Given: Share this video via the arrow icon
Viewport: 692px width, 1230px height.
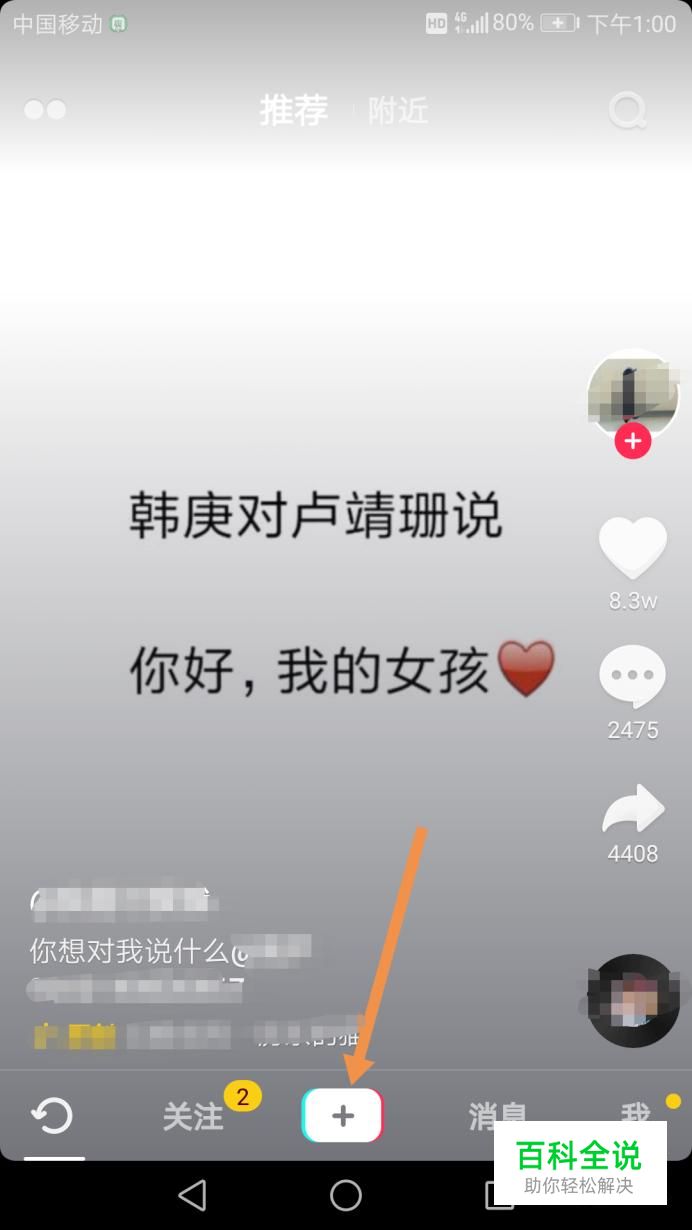Looking at the screenshot, I should coord(632,810).
